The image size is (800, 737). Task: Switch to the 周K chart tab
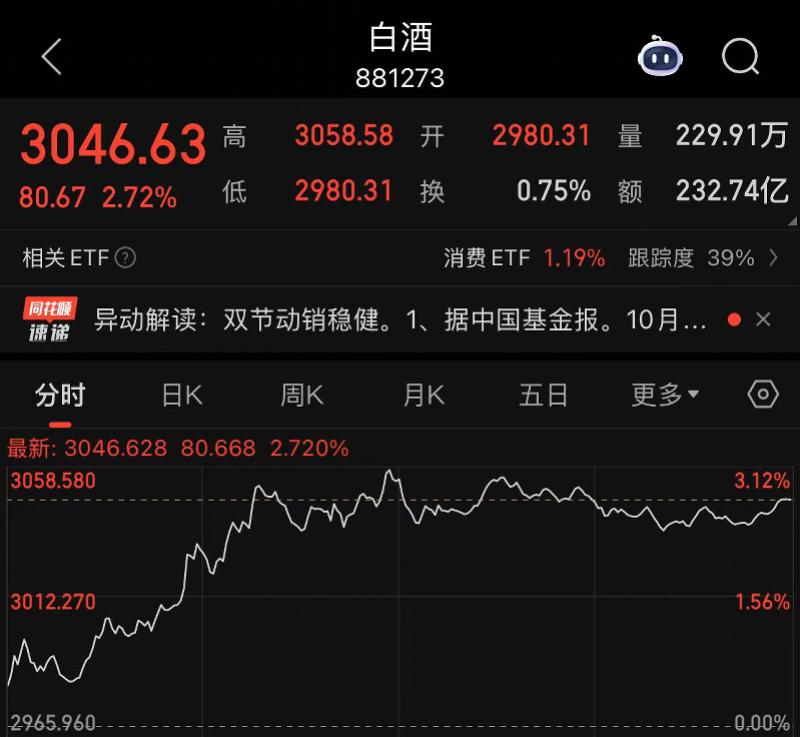click(302, 395)
